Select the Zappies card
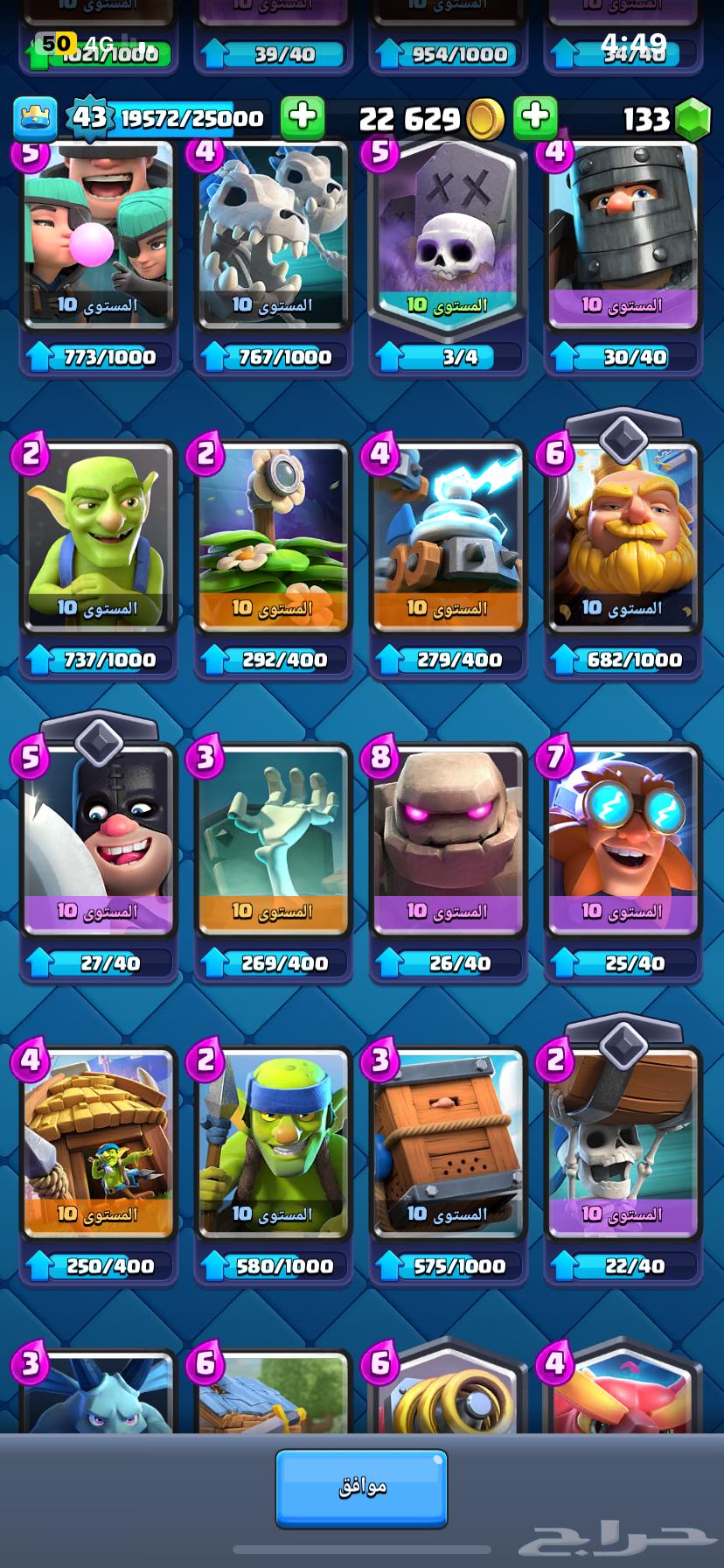 click(x=448, y=538)
